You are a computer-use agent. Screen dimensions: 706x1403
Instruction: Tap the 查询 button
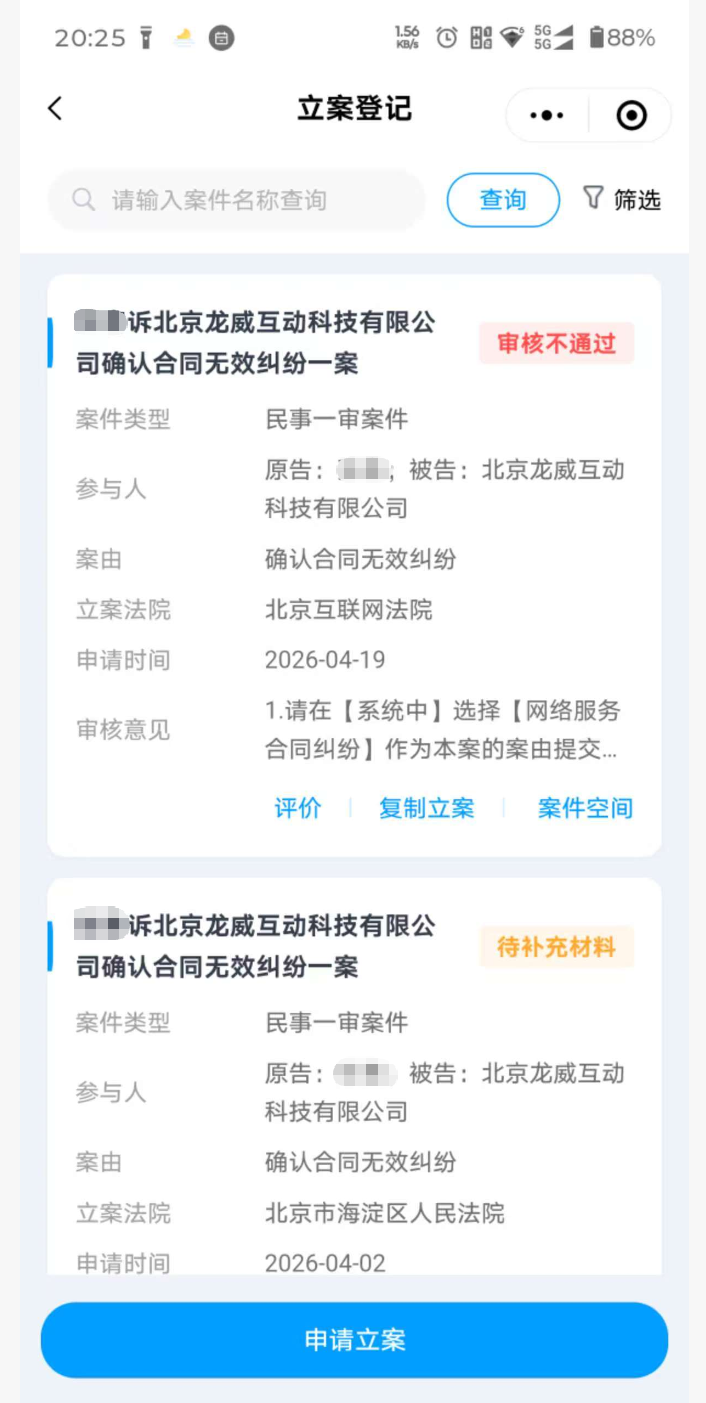(503, 200)
